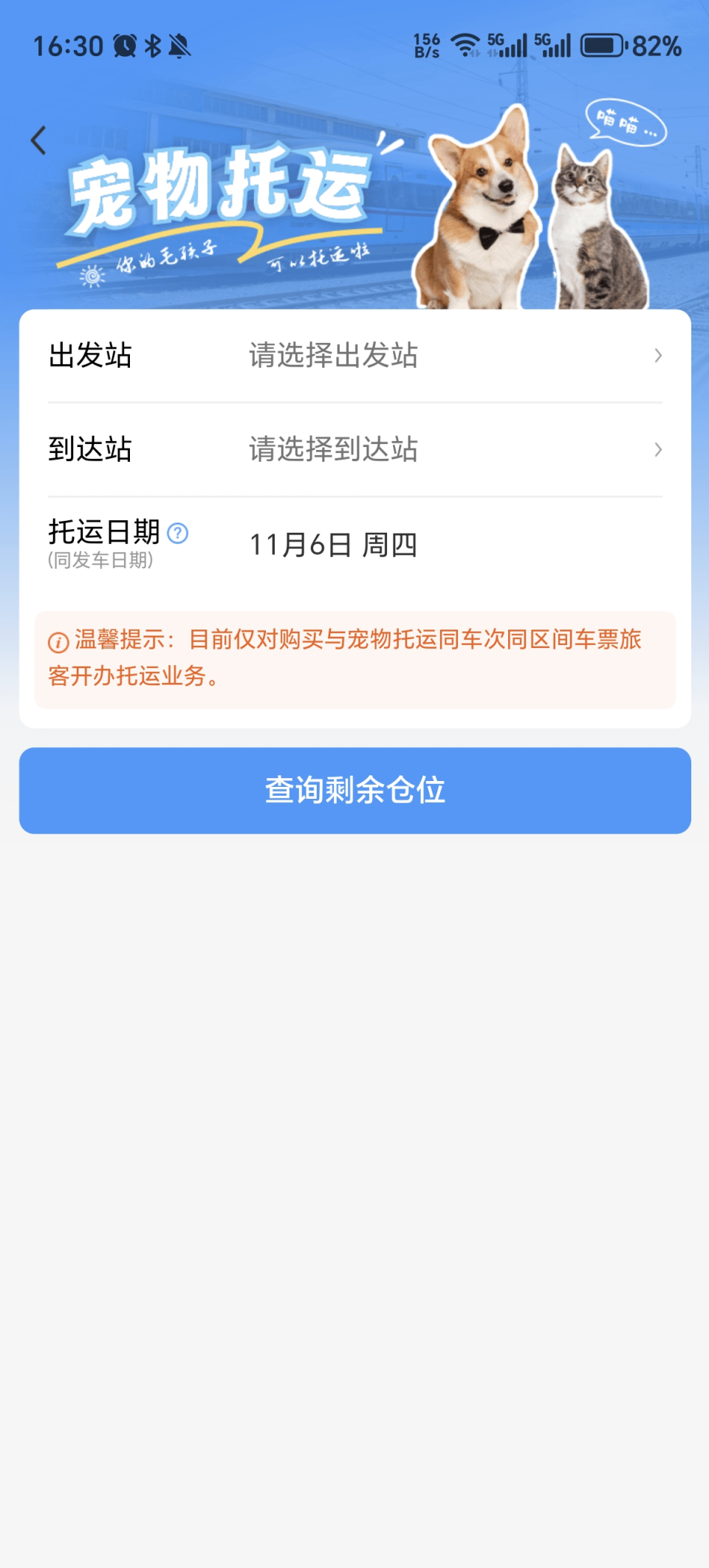This screenshot has width=709, height=1568.
Task: Click the notification mute icon in the status bar
Action: coord(177,46)
